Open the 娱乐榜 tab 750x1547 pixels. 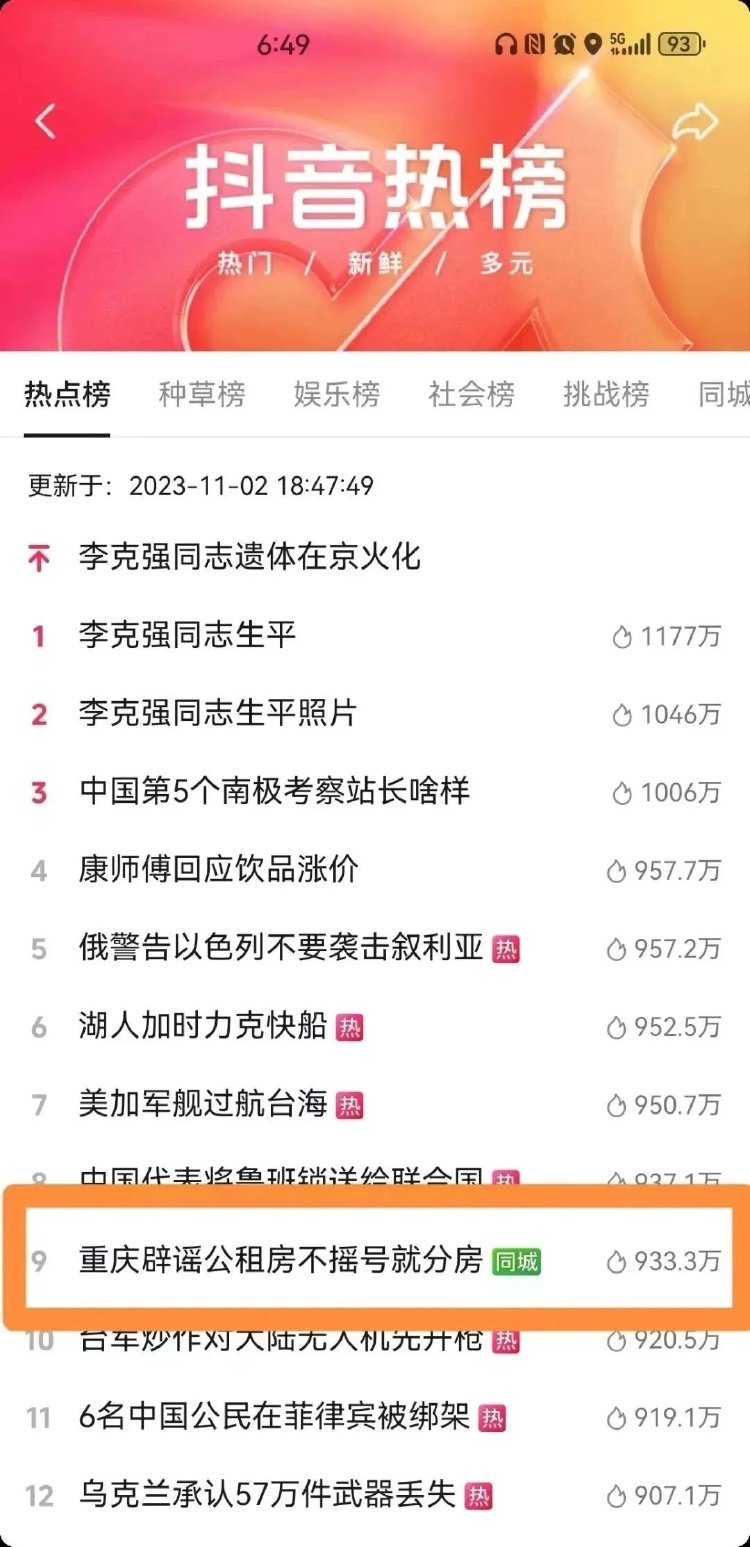pos(336,395)
